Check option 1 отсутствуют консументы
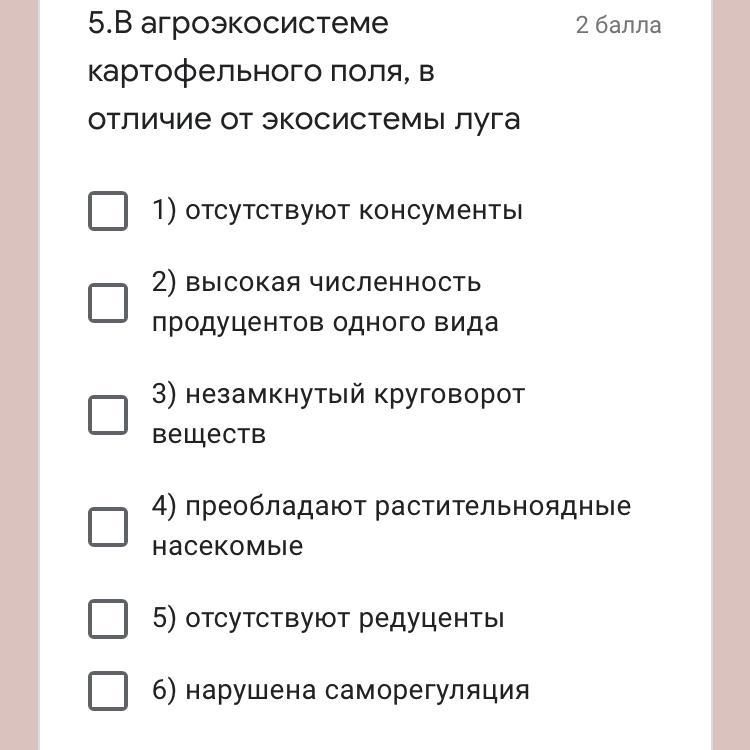The height and width of the screenshot is (750, 750). [x=108, y=211]
